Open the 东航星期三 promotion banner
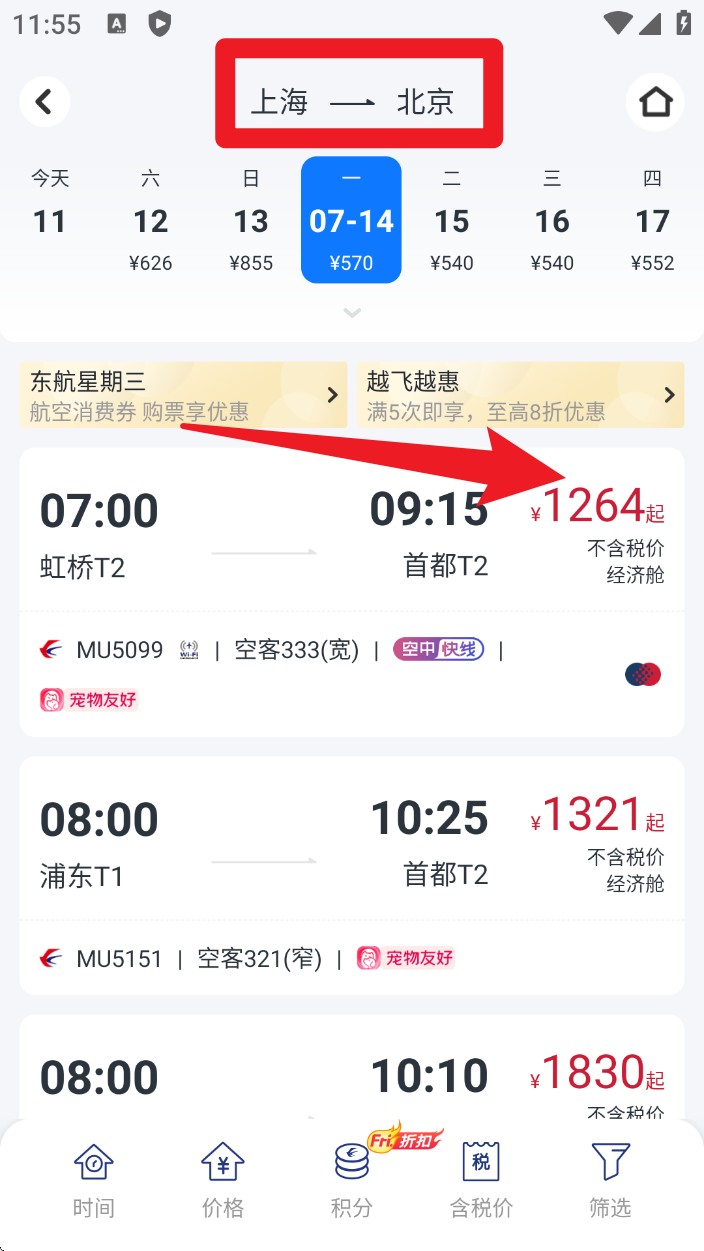 click(x=183, y=395)
